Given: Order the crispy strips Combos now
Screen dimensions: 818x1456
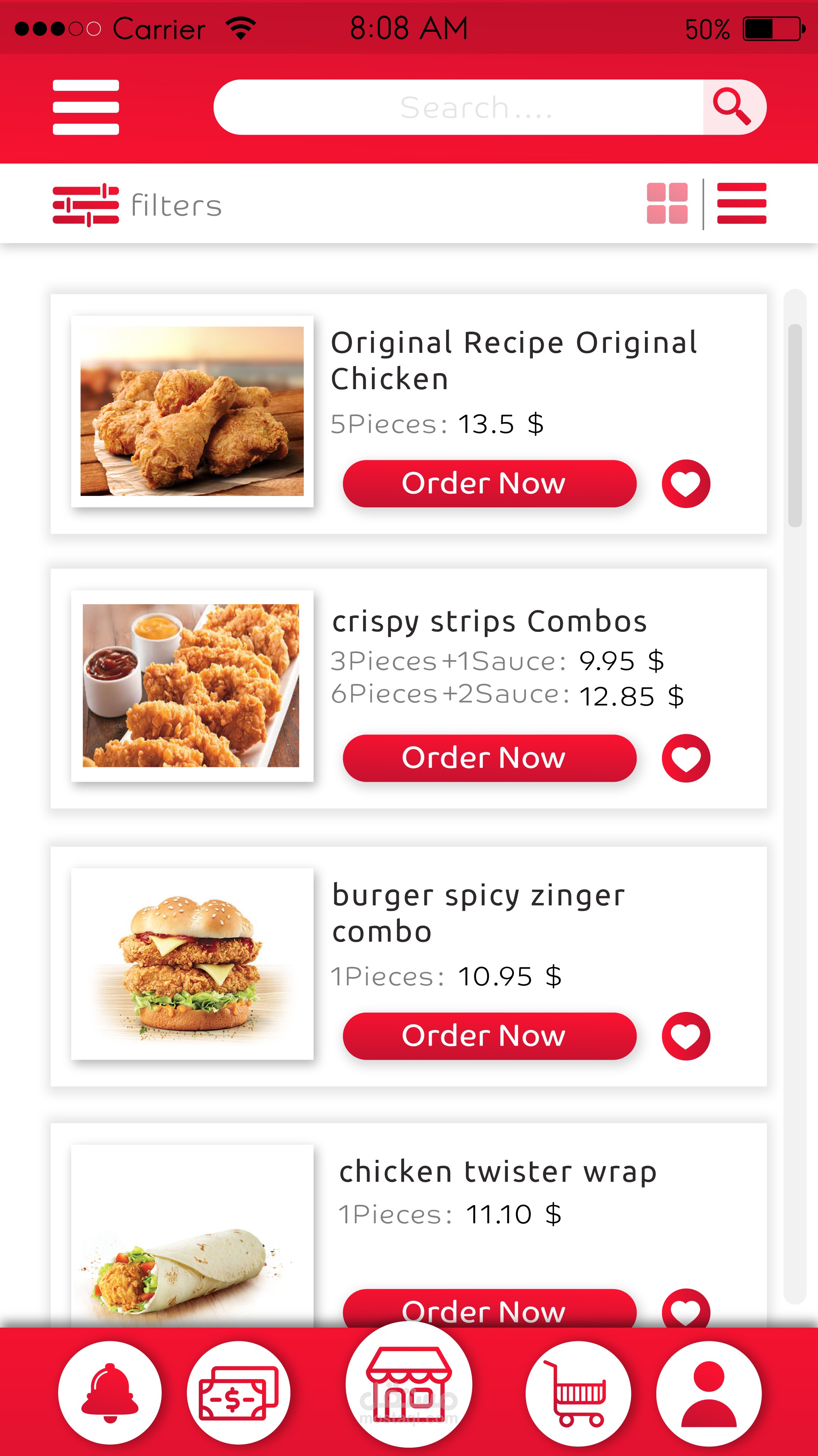Looking at the screenshot, I should 489,758.
